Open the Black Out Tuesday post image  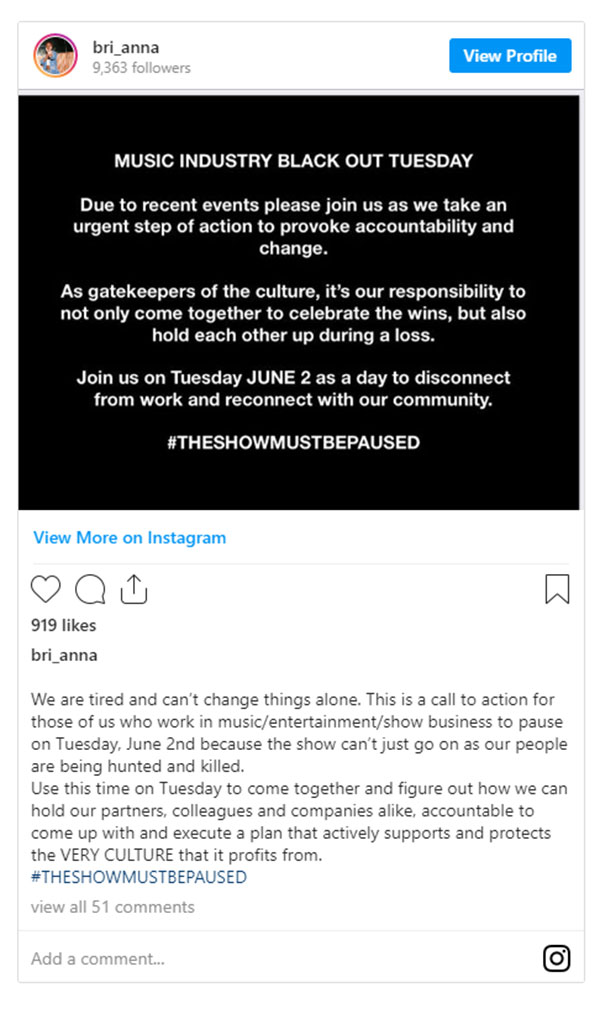coord(299,302)
